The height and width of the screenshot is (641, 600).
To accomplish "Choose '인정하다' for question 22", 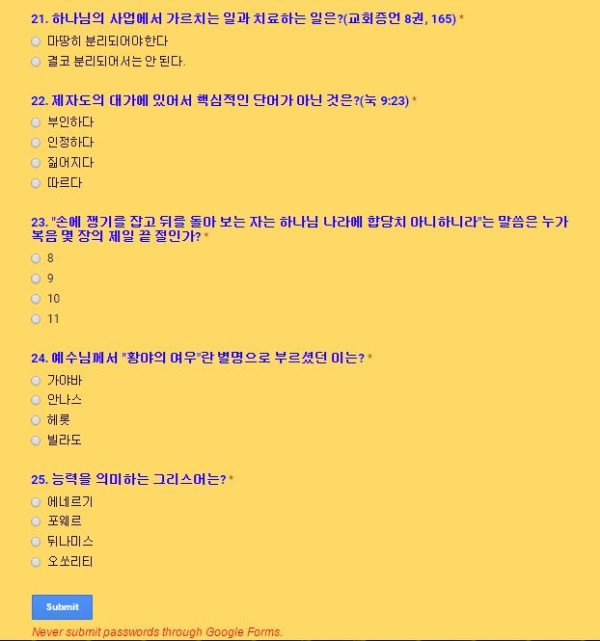I will point(36,142).
